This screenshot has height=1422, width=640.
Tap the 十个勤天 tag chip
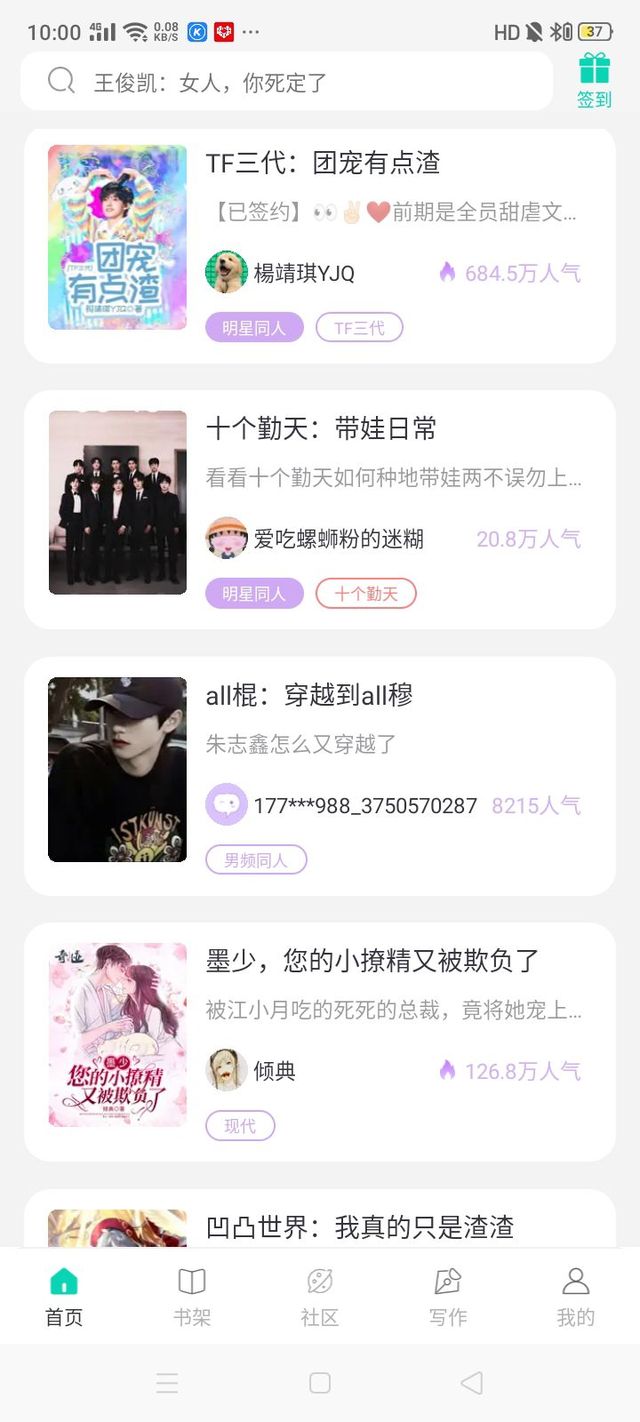click(x=366, y=593)
